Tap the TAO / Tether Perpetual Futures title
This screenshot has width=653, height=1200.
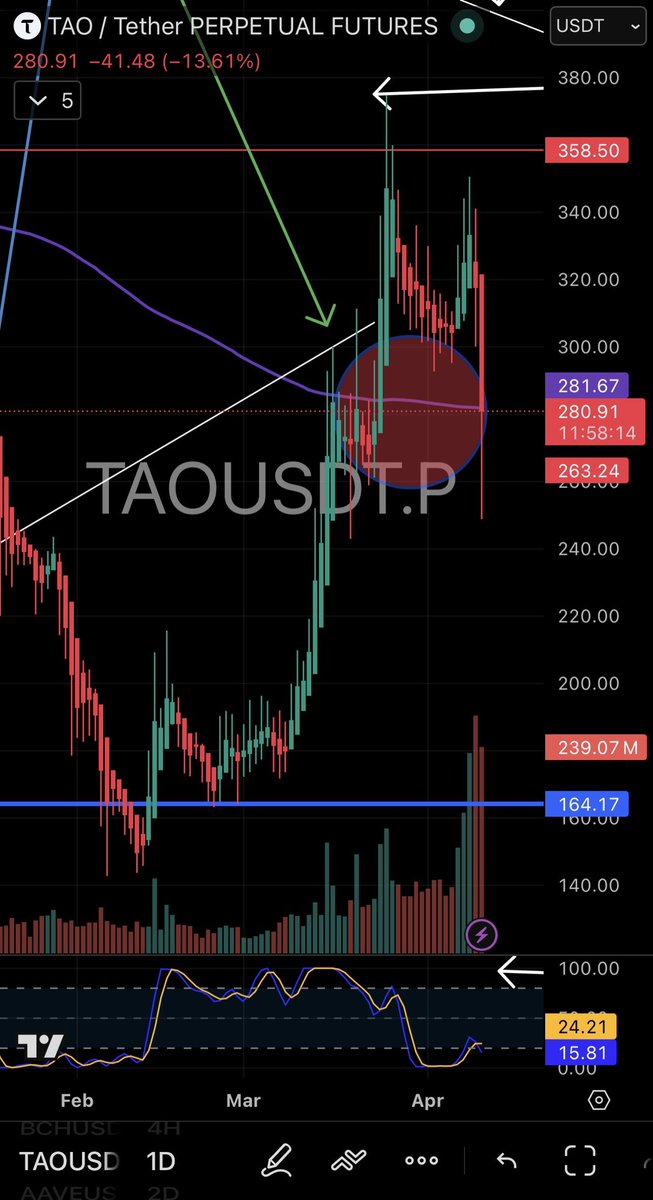pyautogui.click(x=238, y=27)
